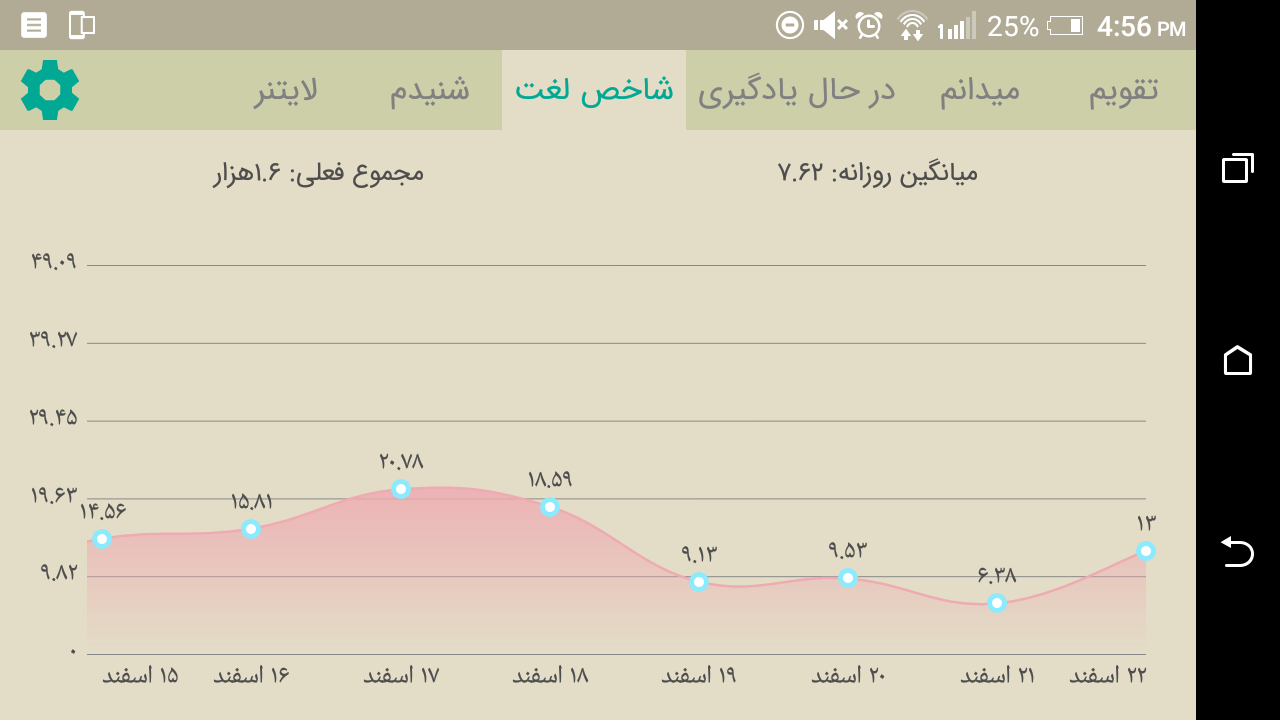Tap the system back button
The width and height of the screenshot is (1280, 720).
tap(1238, 551)
